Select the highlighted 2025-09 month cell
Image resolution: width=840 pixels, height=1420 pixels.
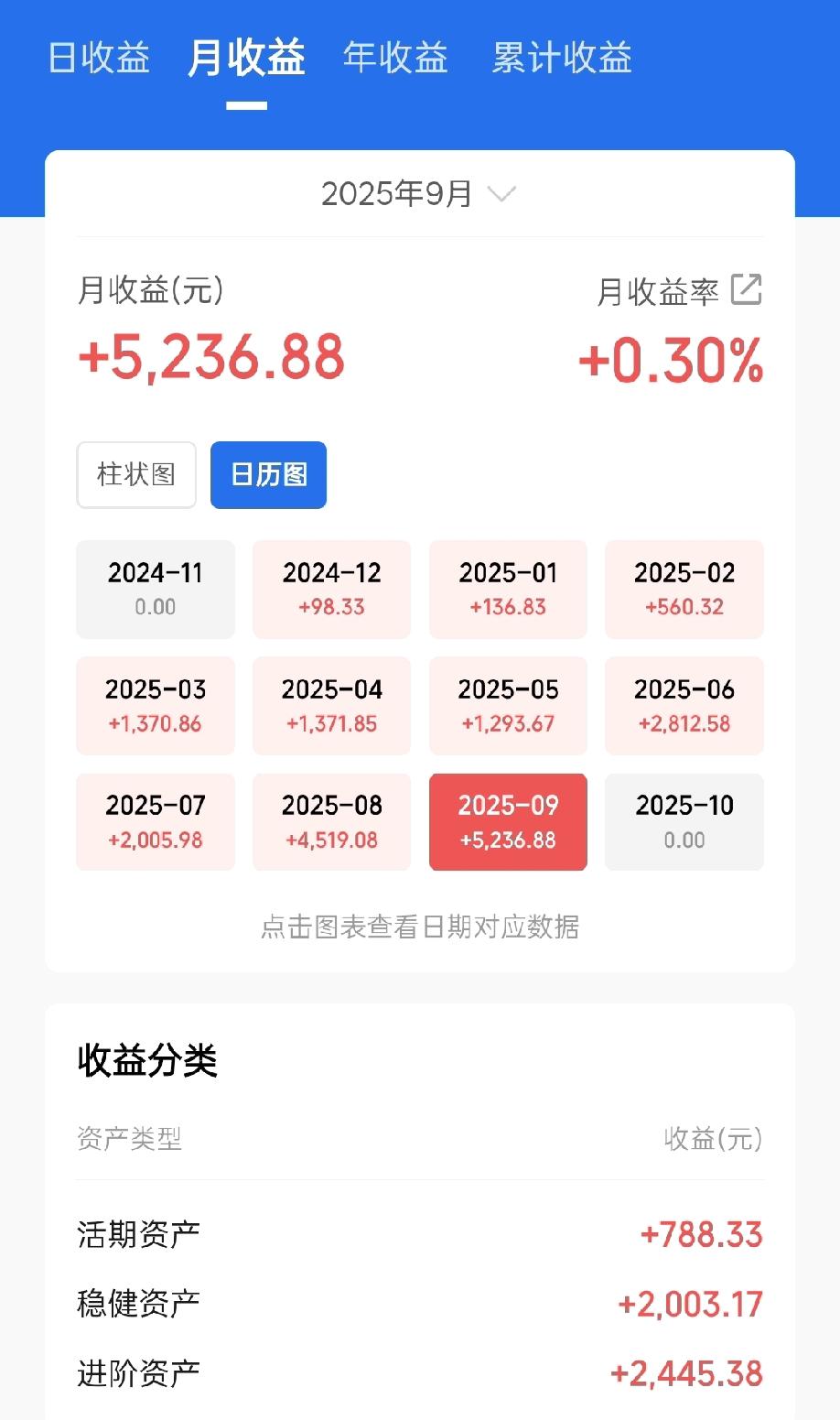click(508, 821)
